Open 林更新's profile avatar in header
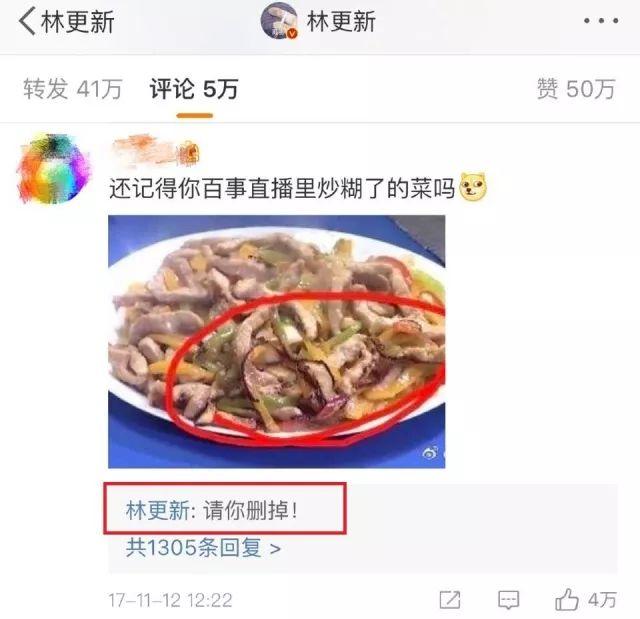 (x=279, y=21)
